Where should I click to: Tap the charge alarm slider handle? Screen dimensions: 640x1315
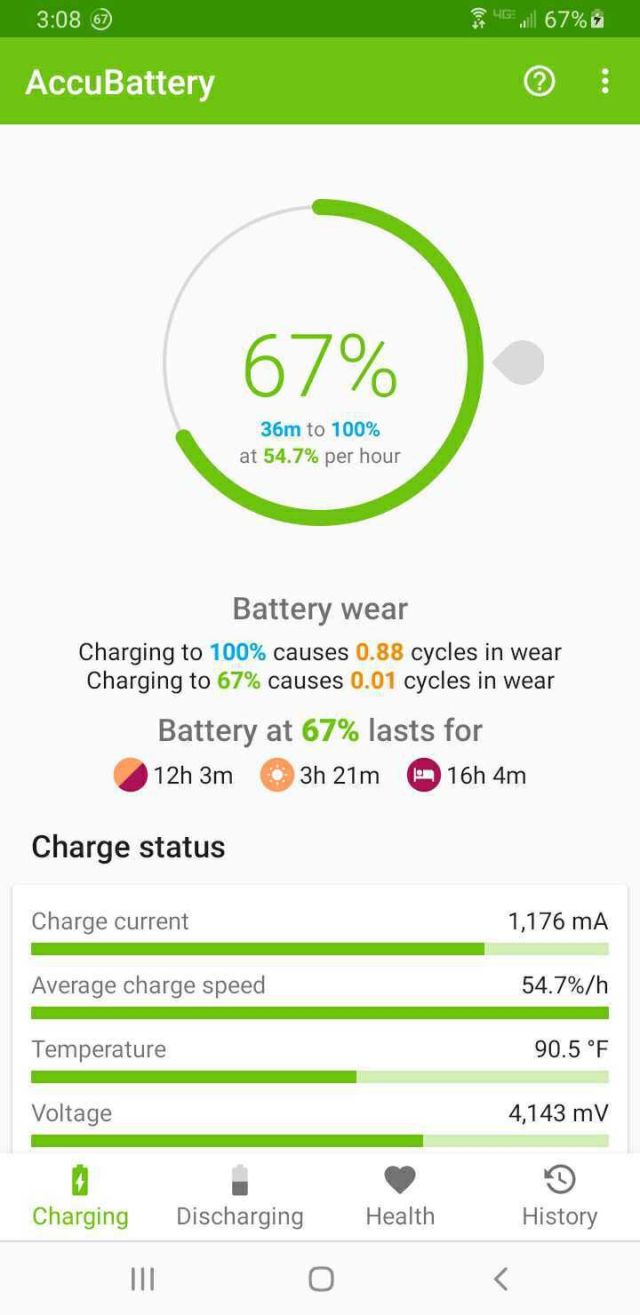(x=518, y=363)
